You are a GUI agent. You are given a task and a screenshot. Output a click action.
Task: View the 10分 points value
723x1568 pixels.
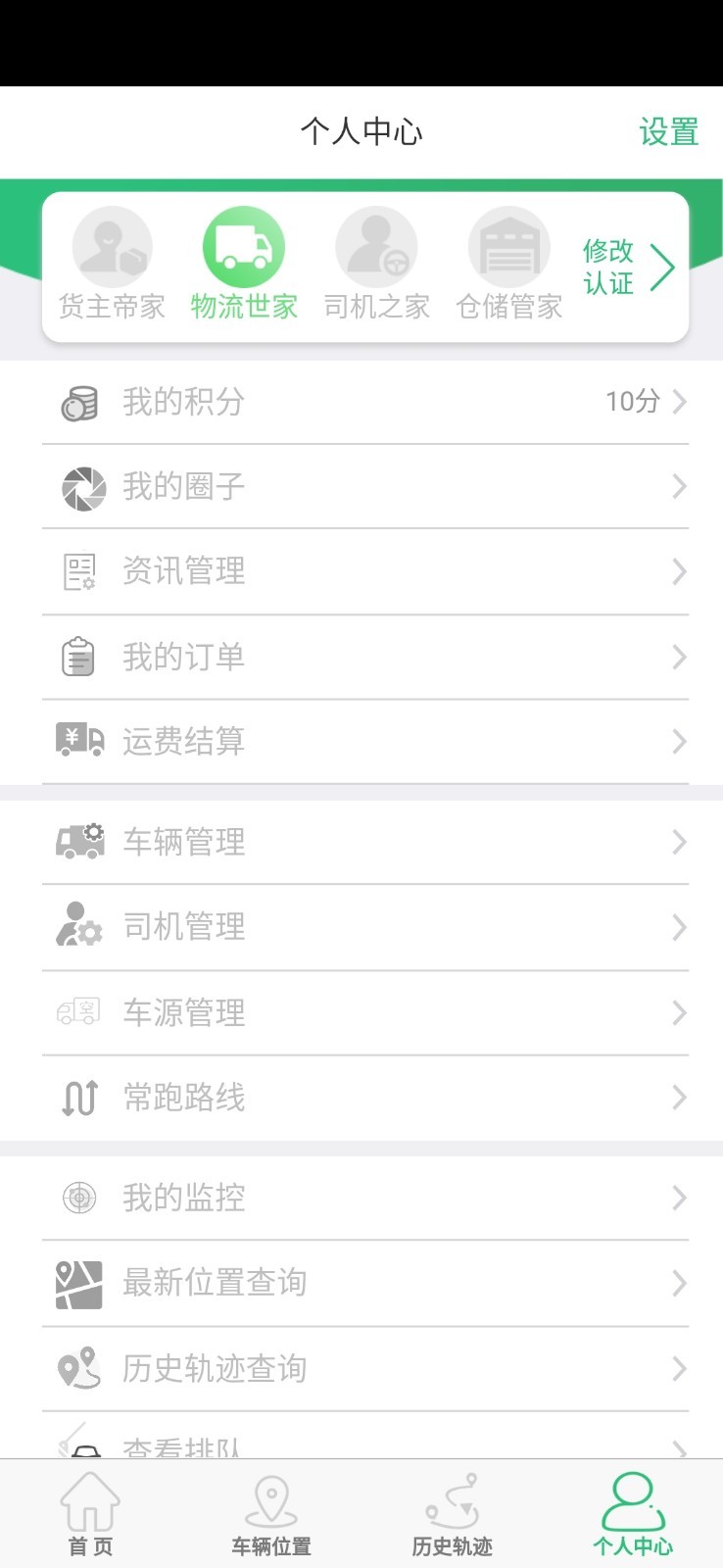pos(632,401)
